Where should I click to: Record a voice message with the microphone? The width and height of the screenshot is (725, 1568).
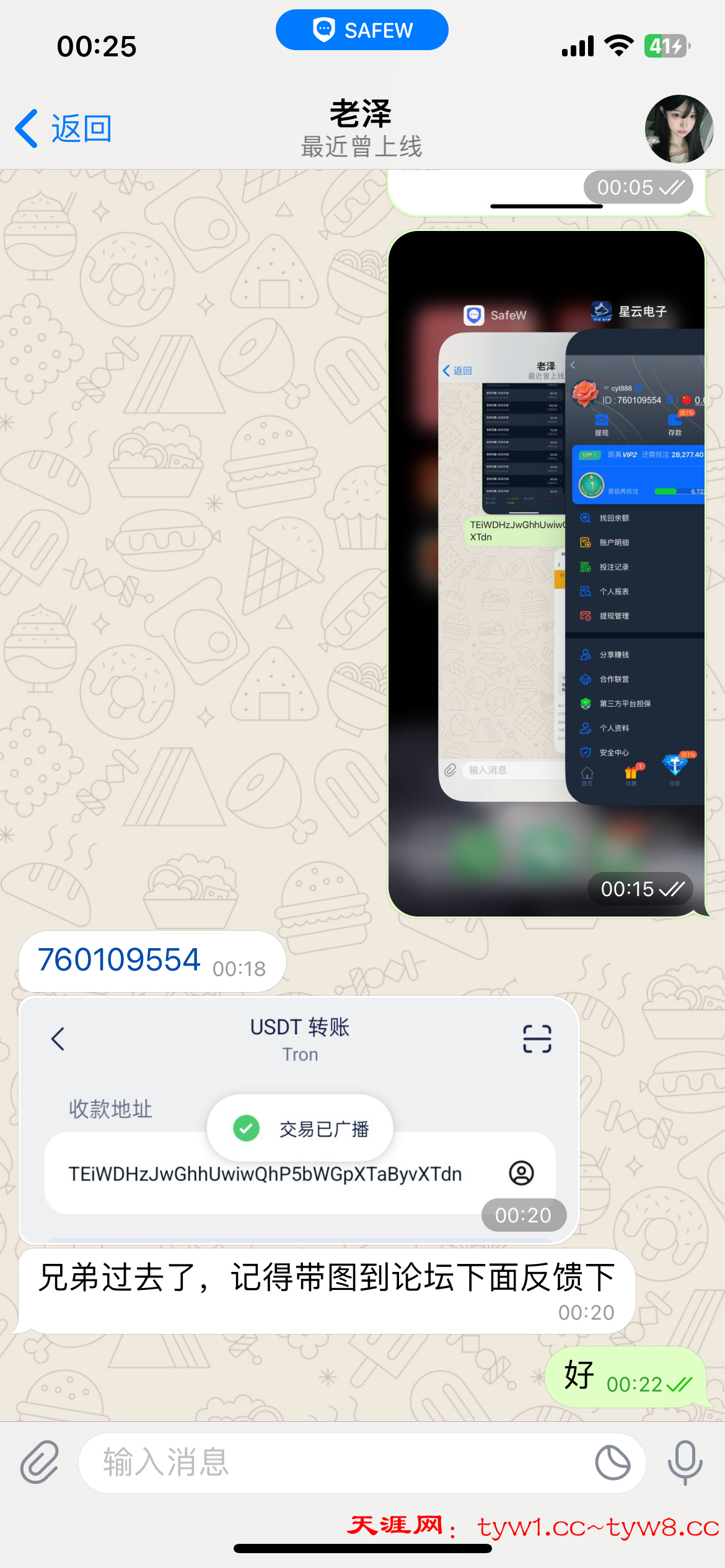(x=685, y=1462)
